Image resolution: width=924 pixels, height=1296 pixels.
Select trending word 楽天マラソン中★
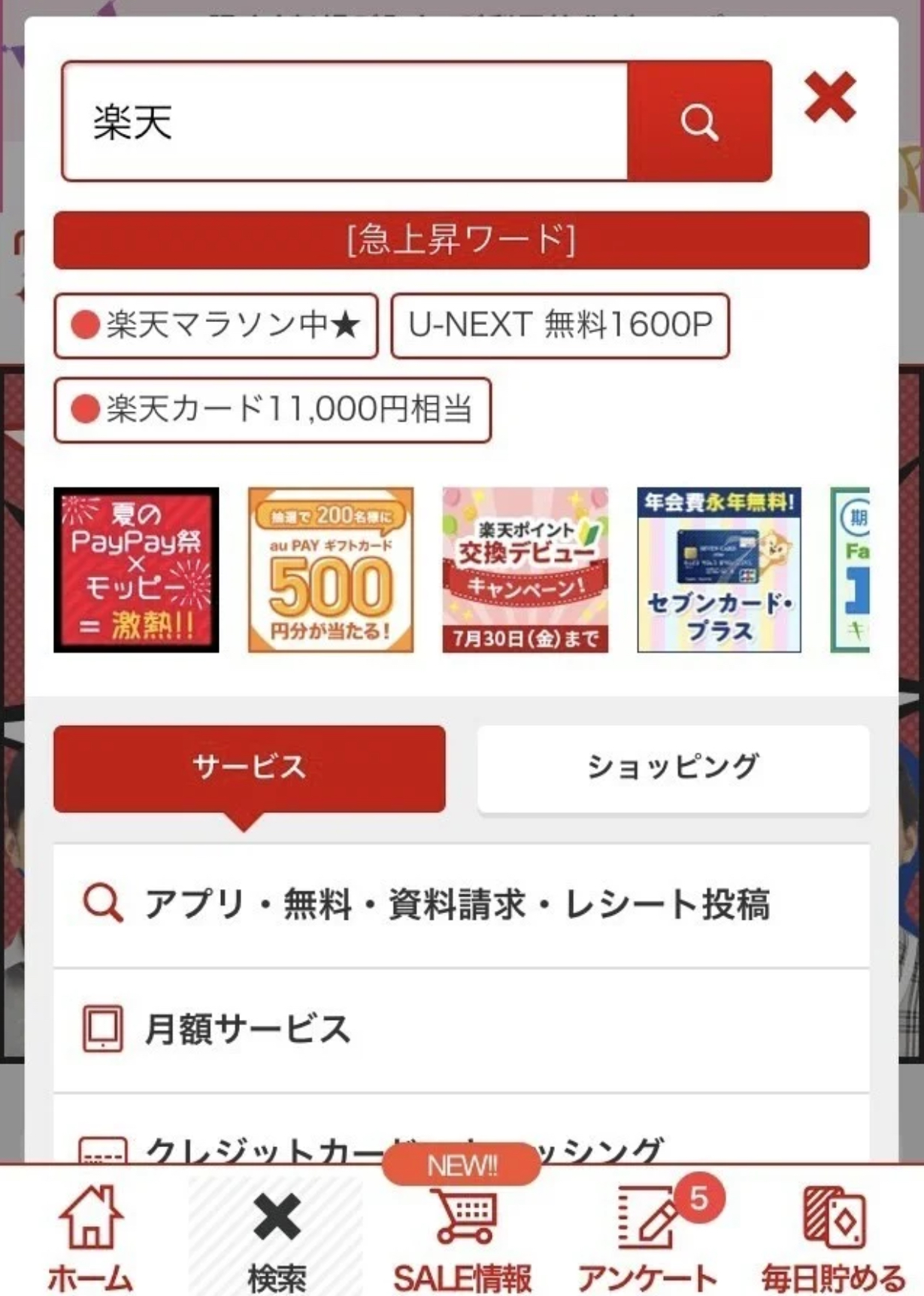click(216, 326)
